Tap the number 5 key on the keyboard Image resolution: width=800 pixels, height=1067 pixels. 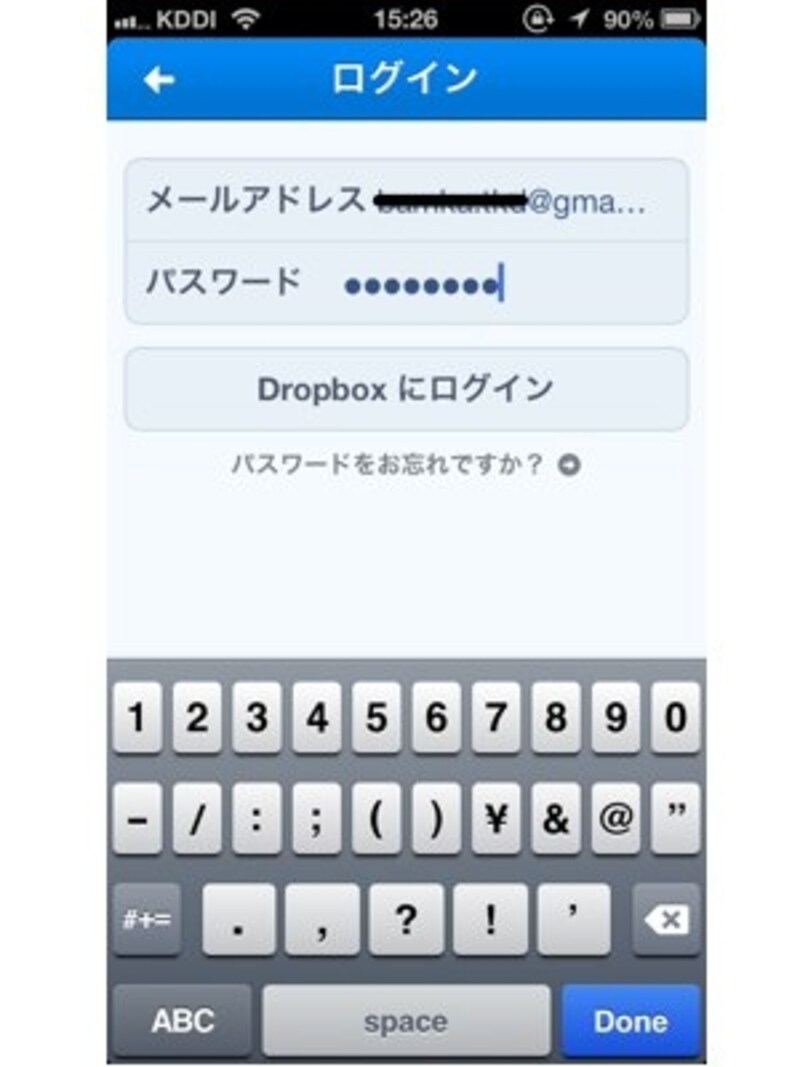(377, 716)
